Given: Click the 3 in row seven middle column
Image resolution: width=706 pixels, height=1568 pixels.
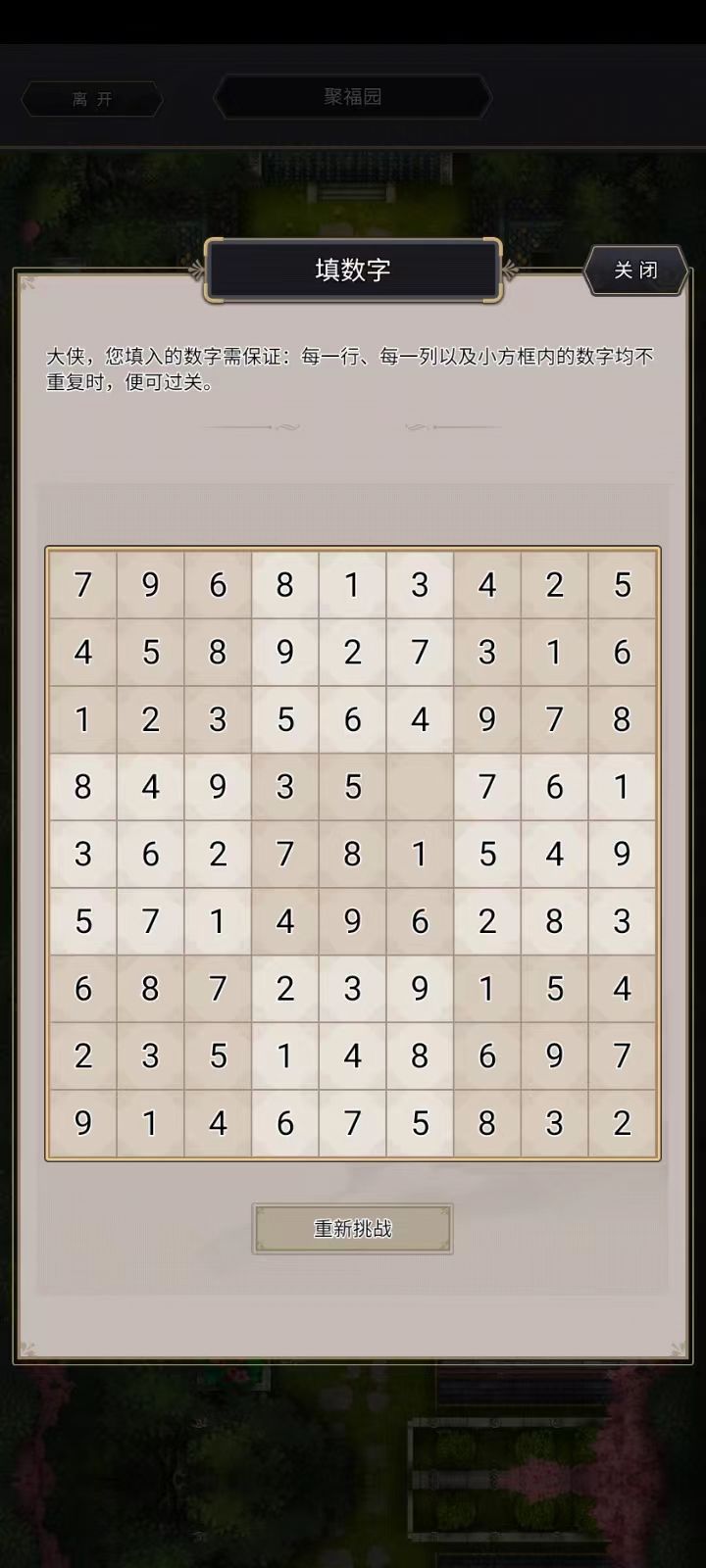Looking at the screenshot, I should [x=353, y=989].
